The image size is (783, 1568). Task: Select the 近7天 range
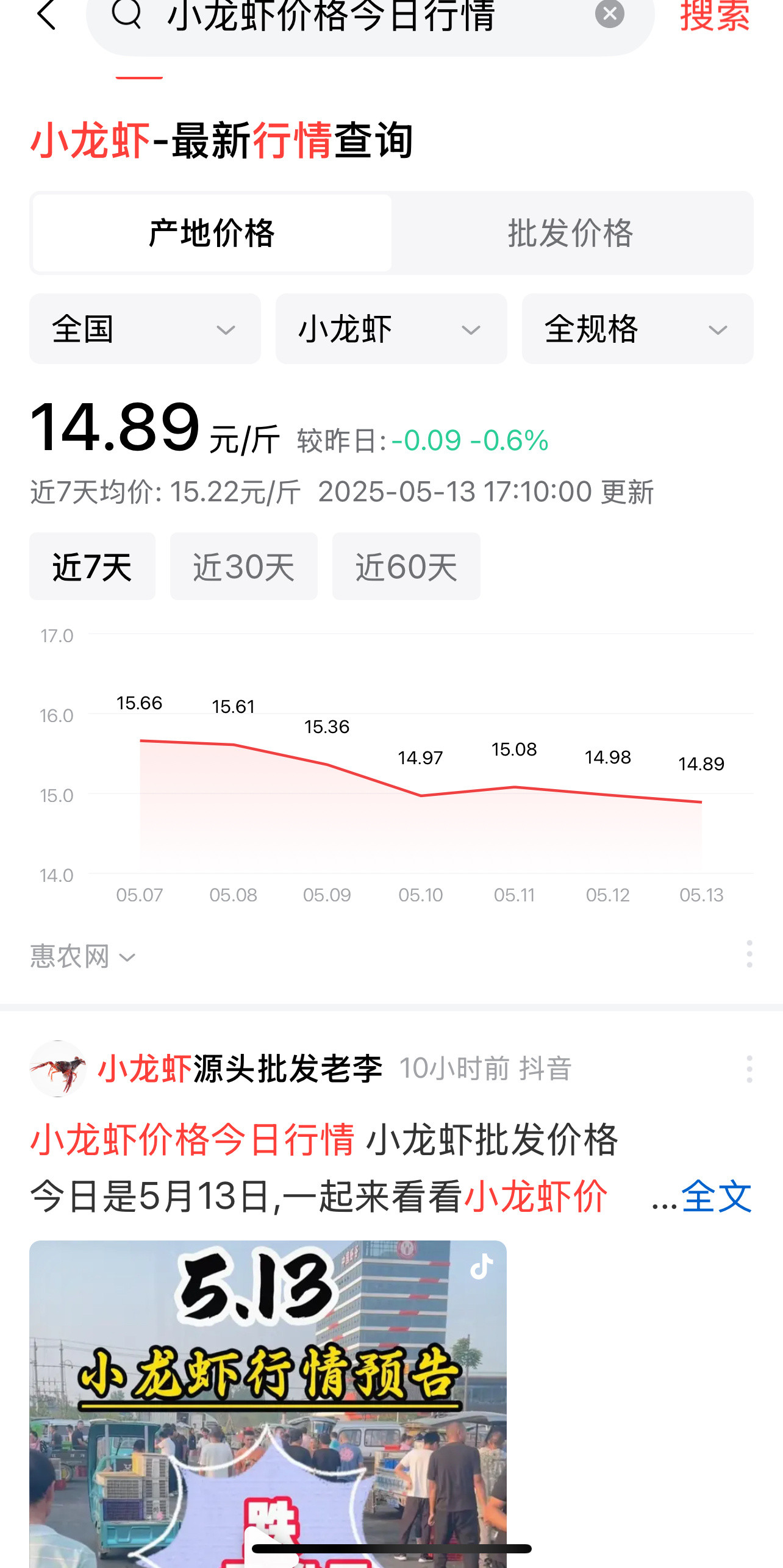click(92, 567)
